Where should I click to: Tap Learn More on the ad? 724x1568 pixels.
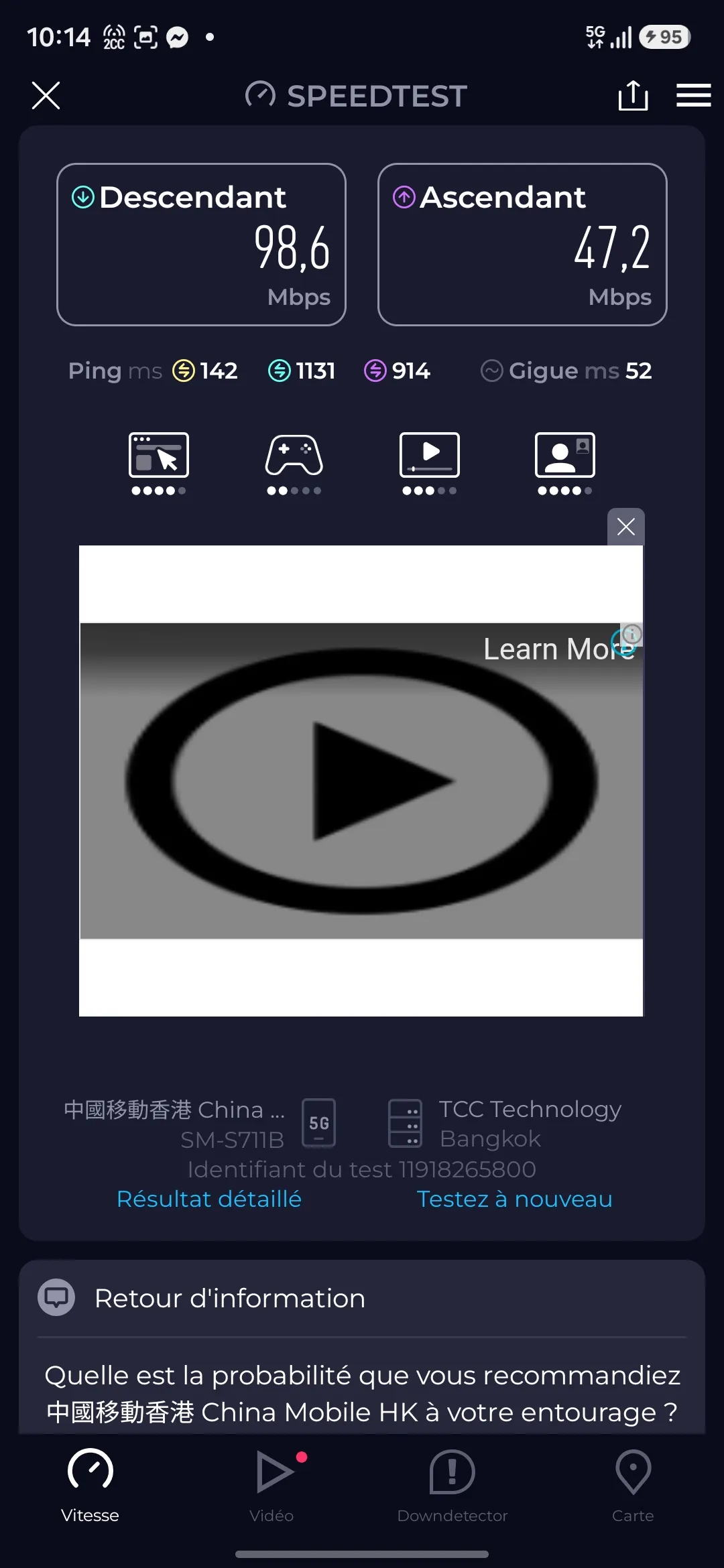coord(558,649)
